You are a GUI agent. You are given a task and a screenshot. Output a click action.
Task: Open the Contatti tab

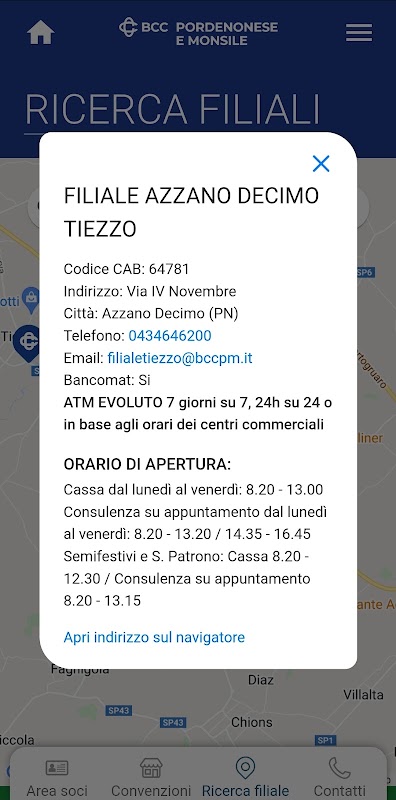339,777
